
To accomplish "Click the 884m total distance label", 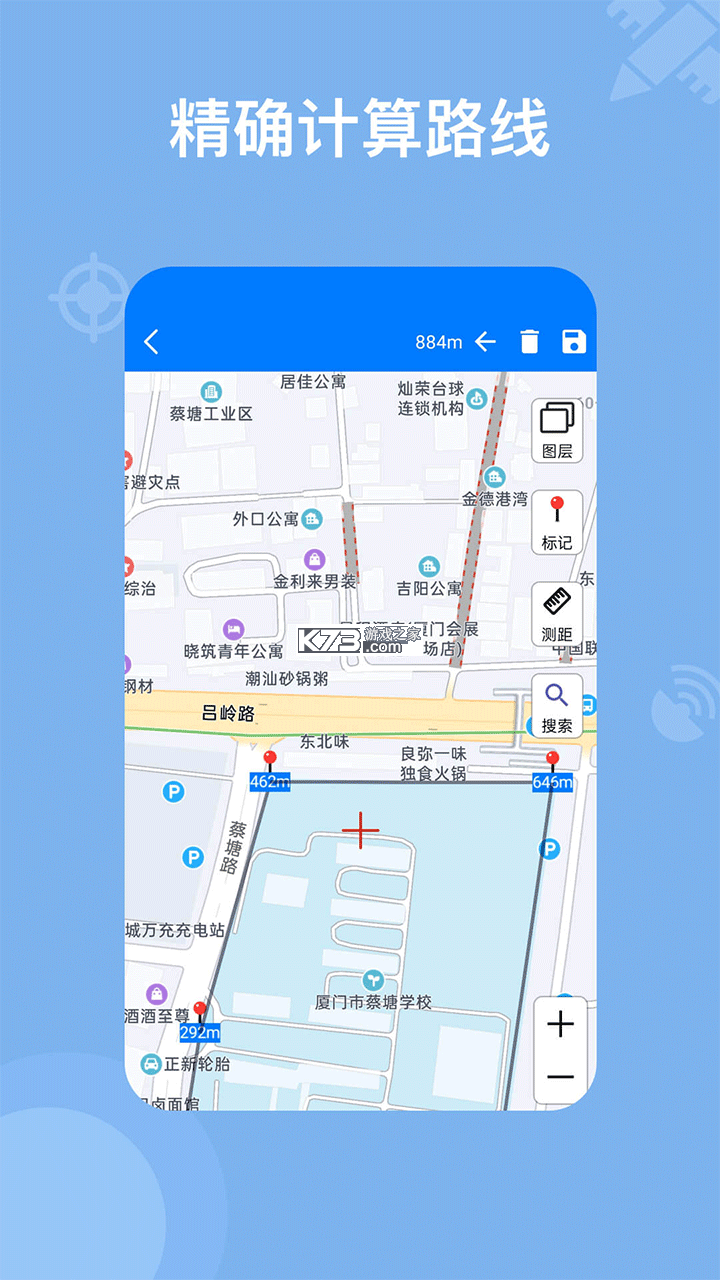I will (437, 341).
